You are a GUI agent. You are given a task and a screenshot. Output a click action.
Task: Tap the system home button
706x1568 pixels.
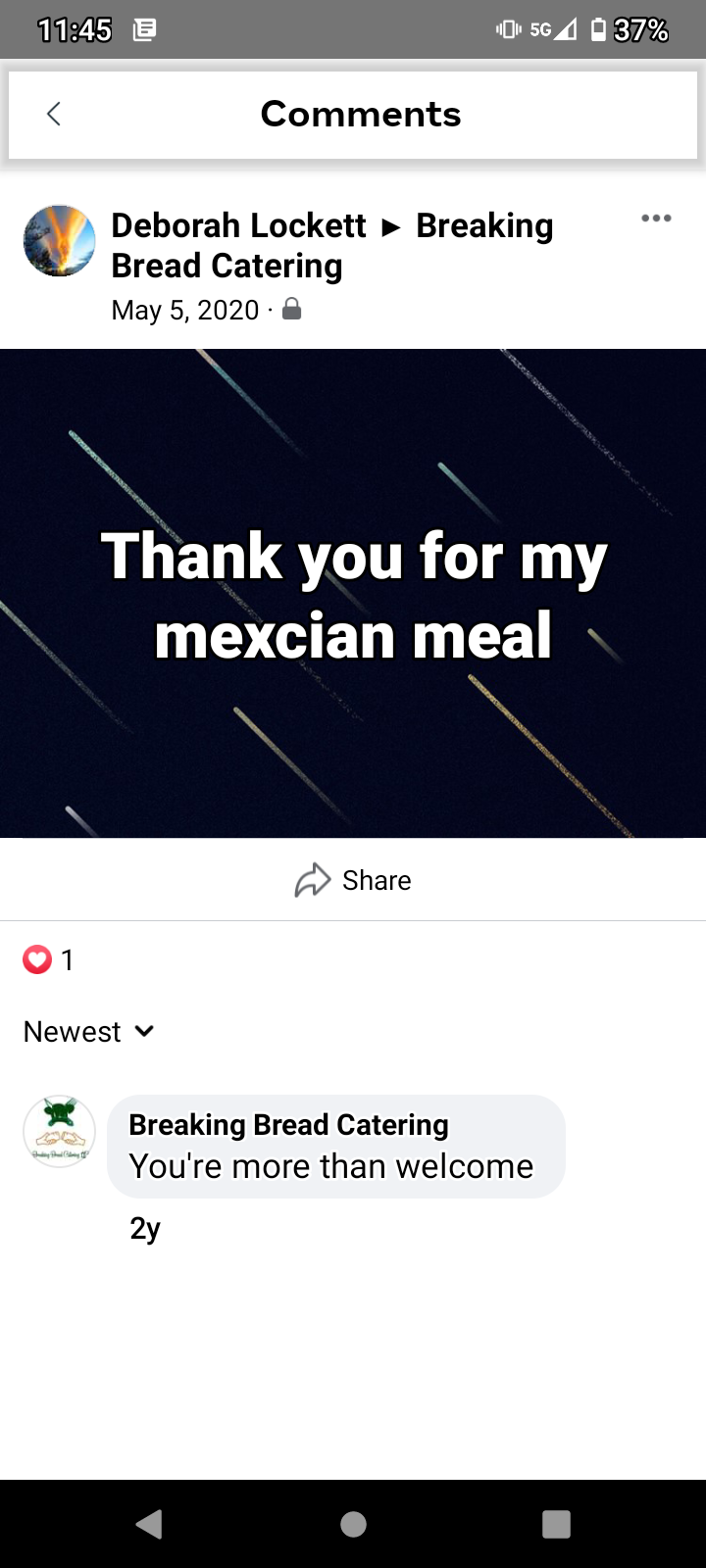point(353,1524)
